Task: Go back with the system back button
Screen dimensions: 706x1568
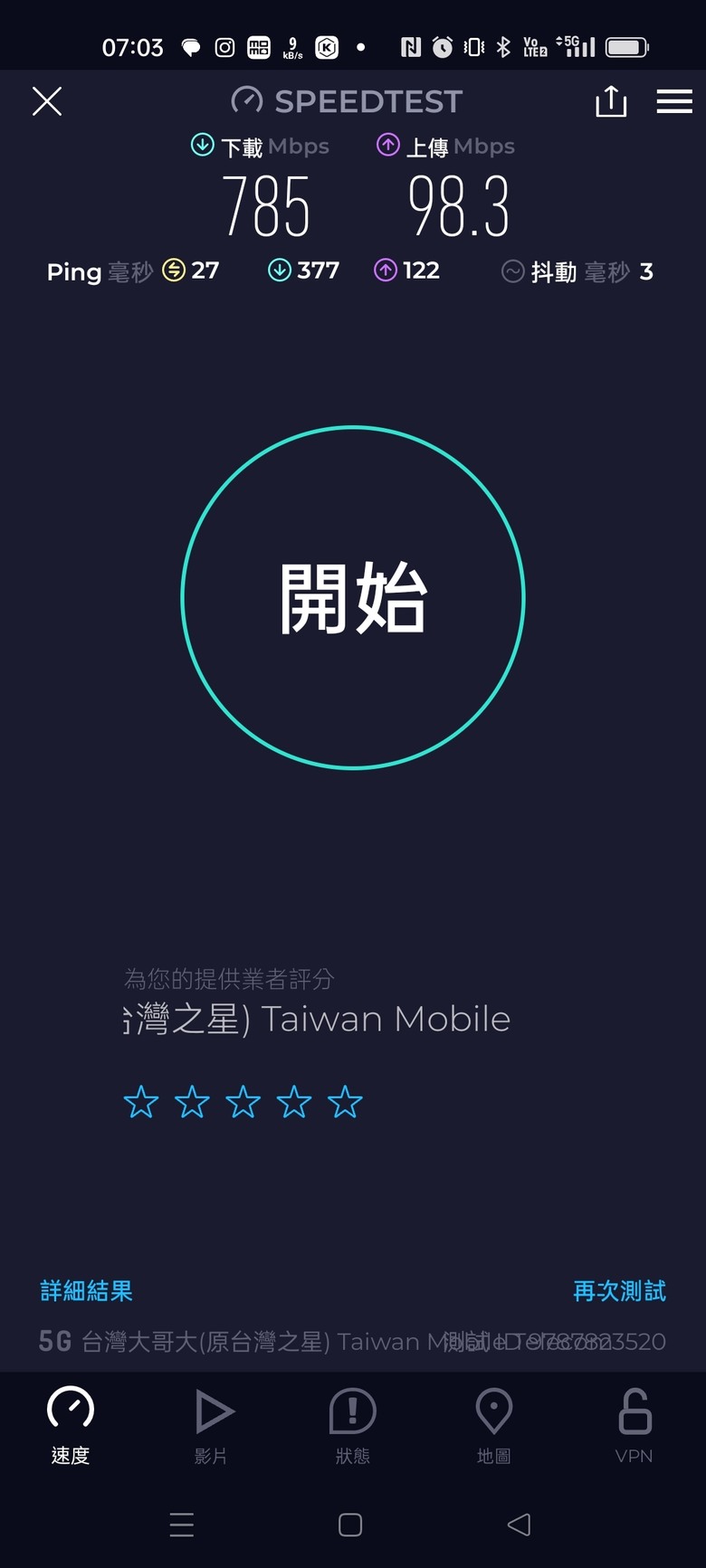Action: pos(519,1525)
